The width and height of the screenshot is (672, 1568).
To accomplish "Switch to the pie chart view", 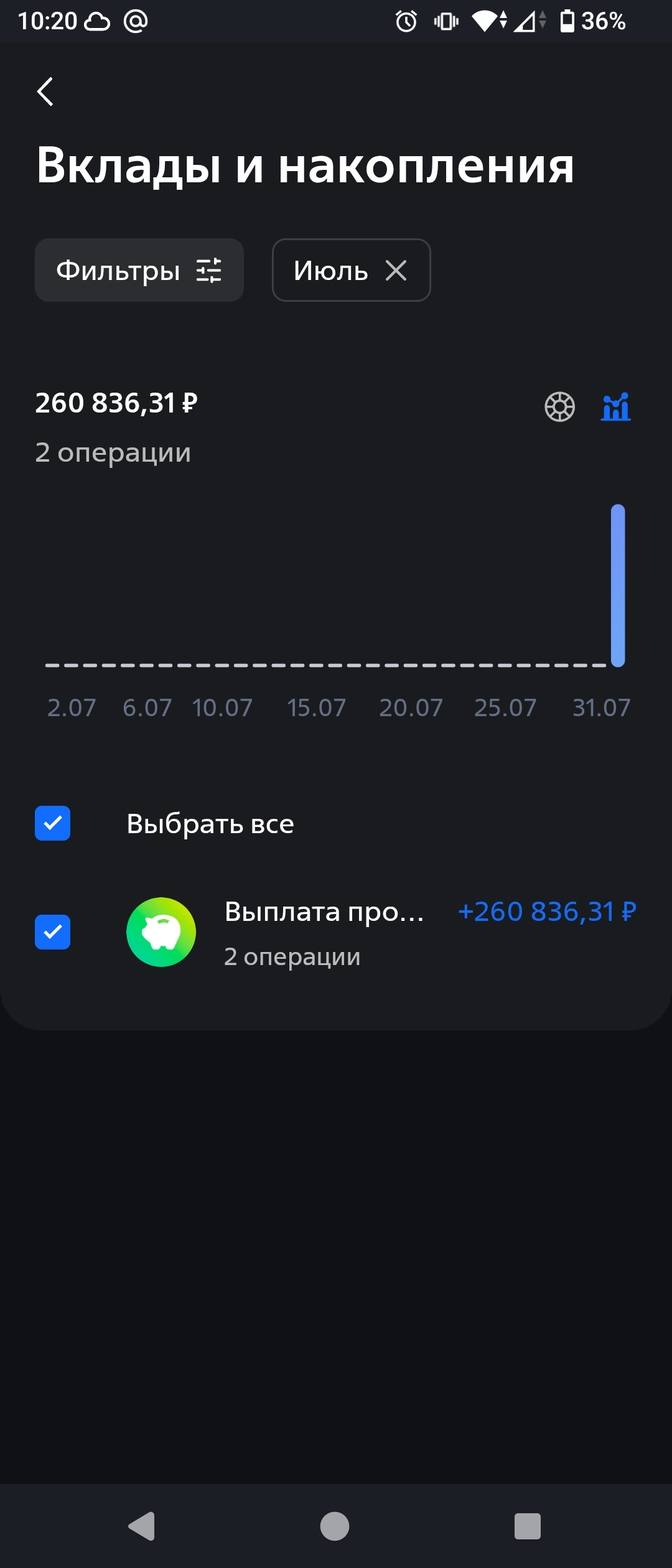I will click(x=559, y=407).
